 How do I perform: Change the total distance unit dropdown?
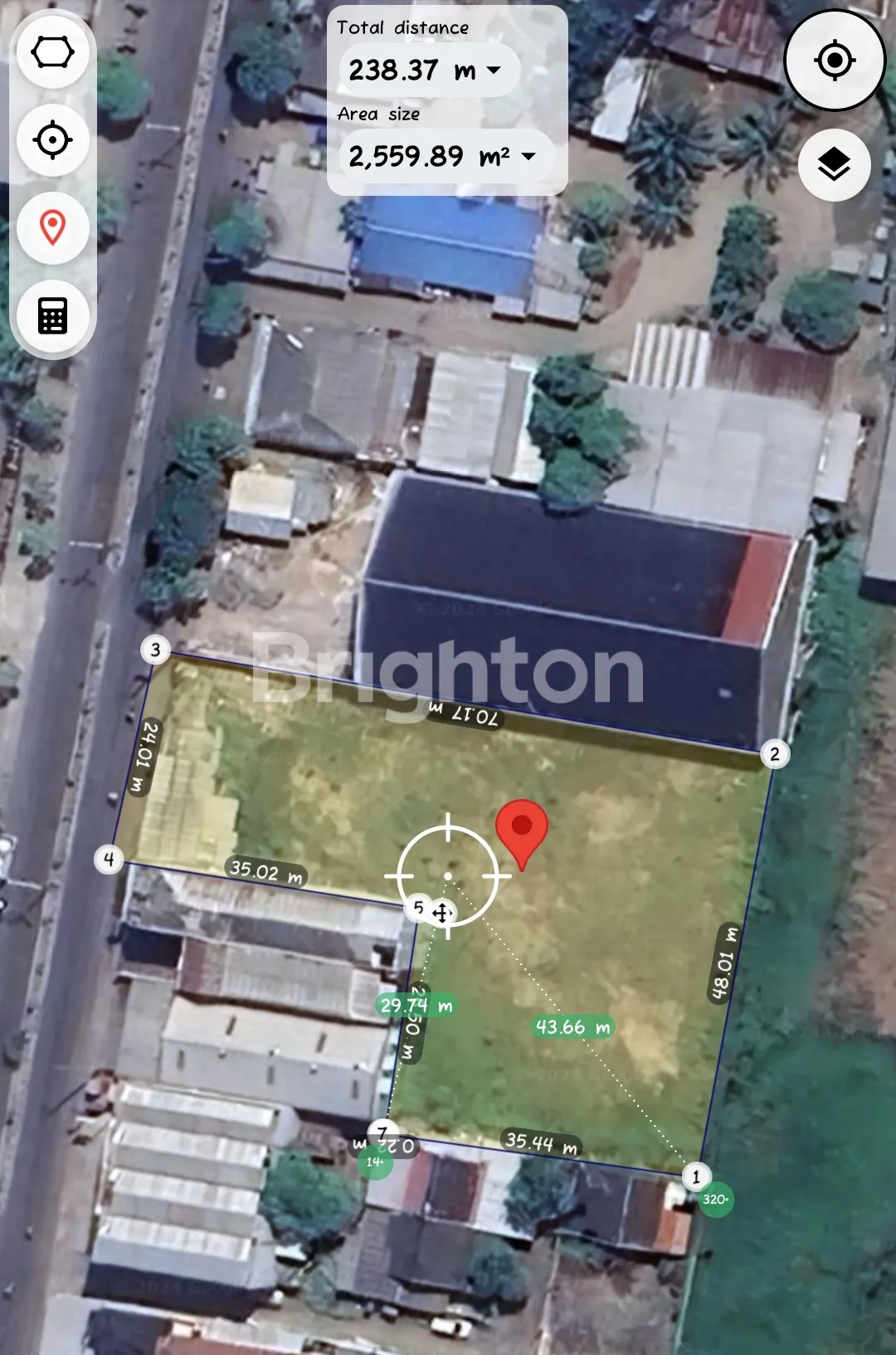(430, 71)
